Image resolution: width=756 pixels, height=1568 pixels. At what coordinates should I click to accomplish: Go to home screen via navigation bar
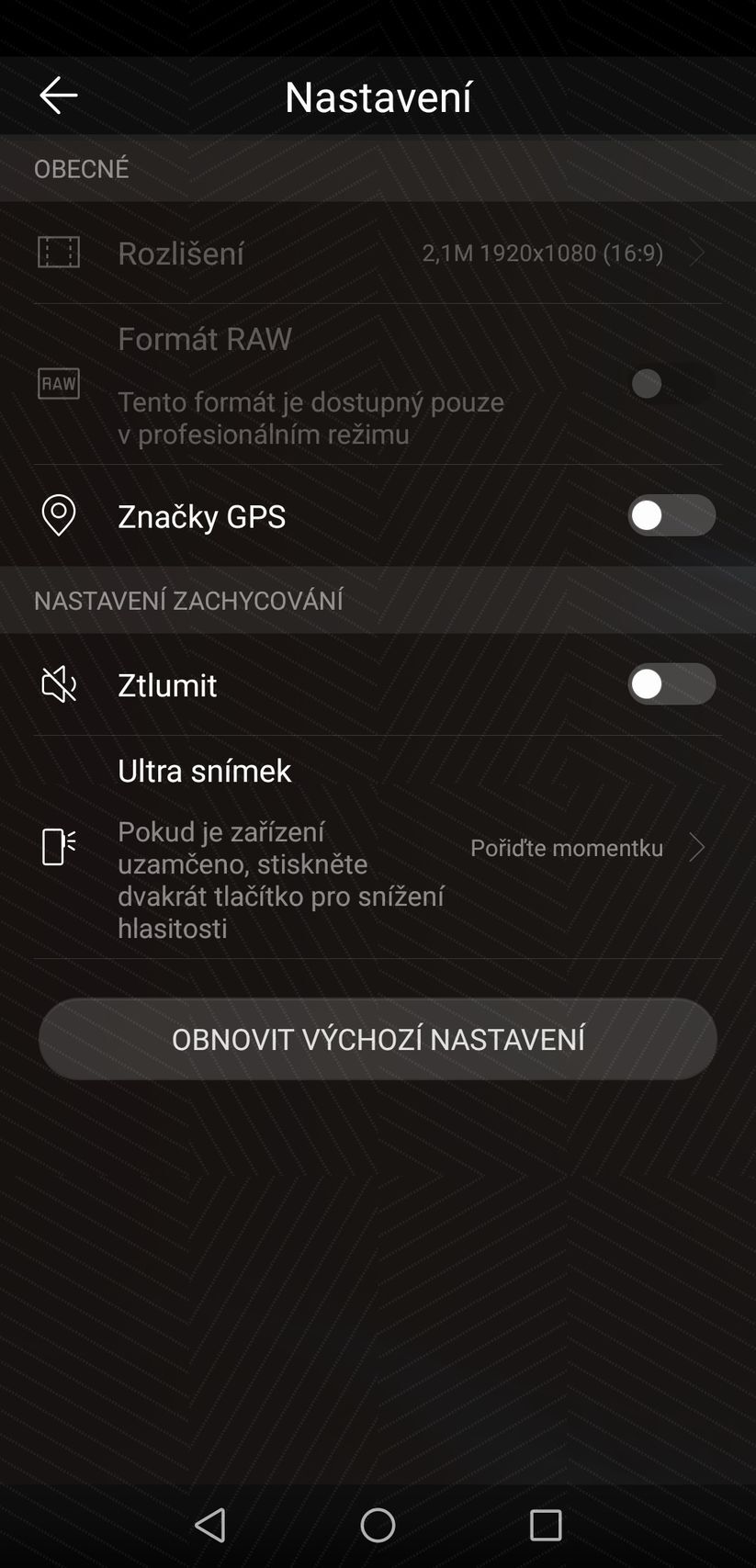378,1525
